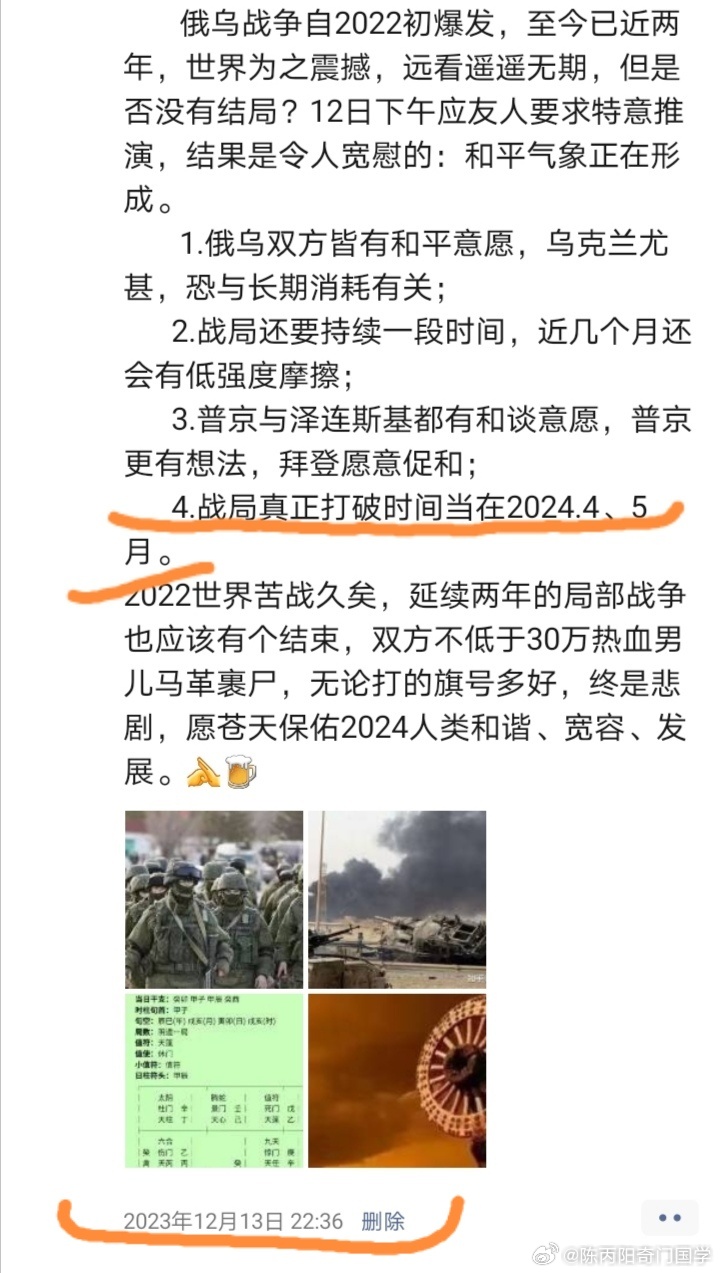The height and width of the screenshot is (1273, 720).
Task: View the orange wheel photo
Action: pyautogui.click(x=396, y=1080)
